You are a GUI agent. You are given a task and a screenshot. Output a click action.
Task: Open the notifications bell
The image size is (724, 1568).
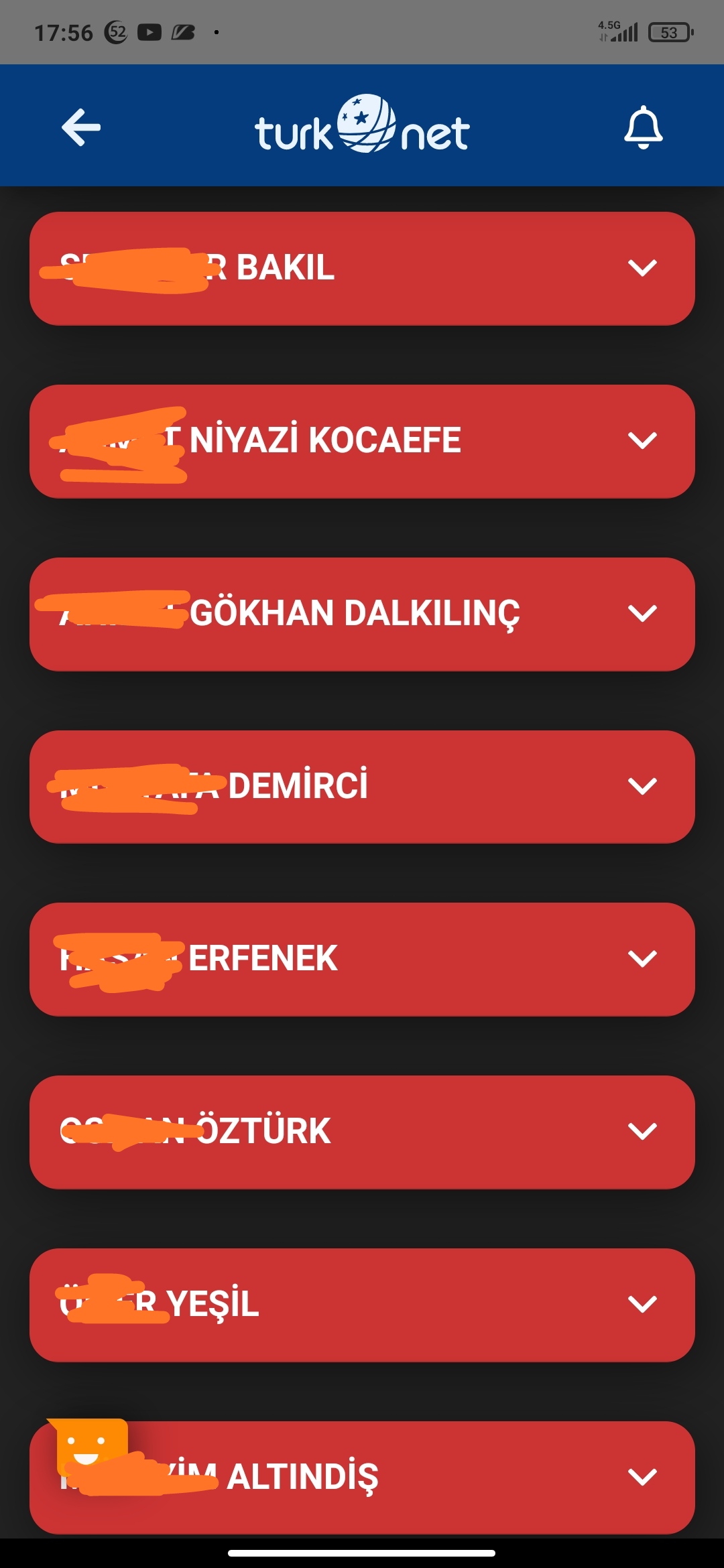point(643,127)
